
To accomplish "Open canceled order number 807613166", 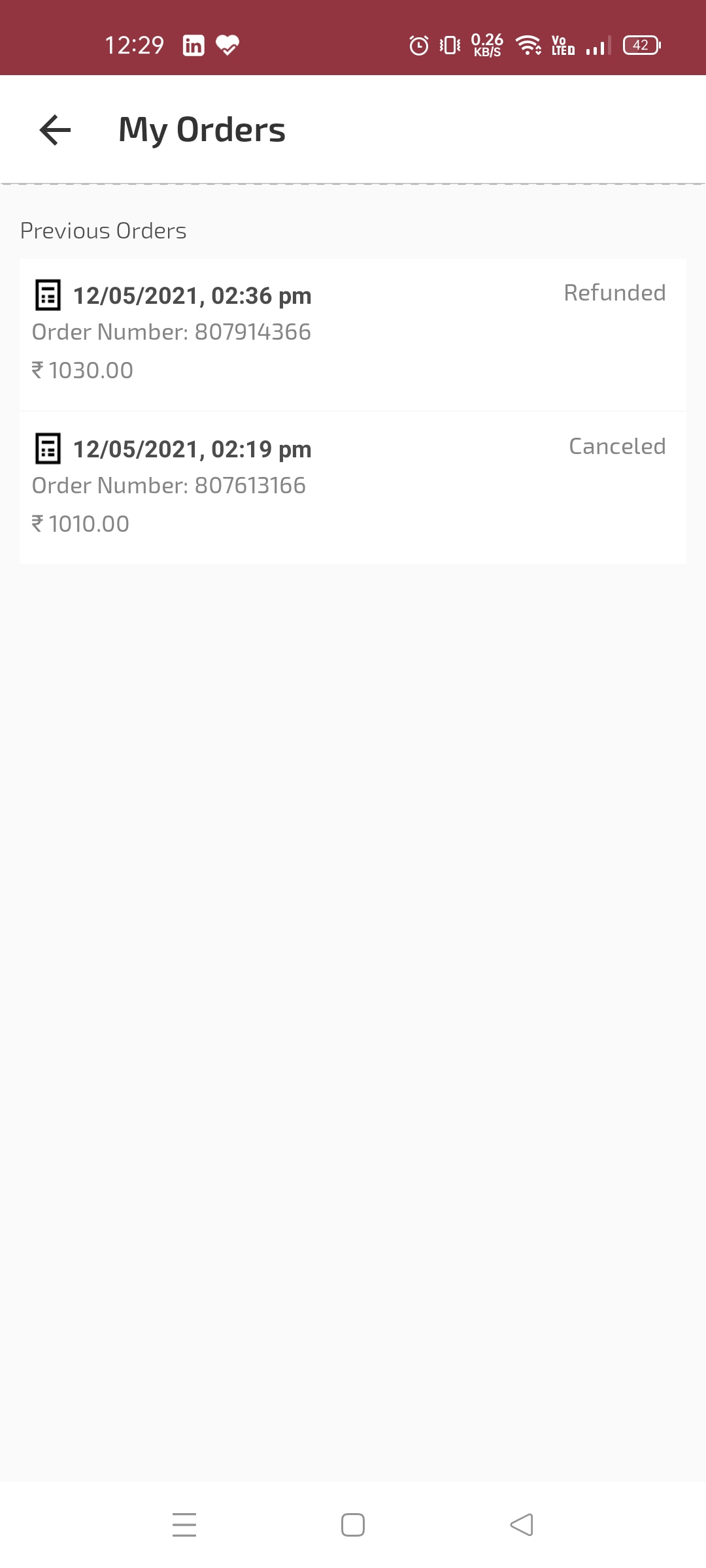I will (353, 487).
